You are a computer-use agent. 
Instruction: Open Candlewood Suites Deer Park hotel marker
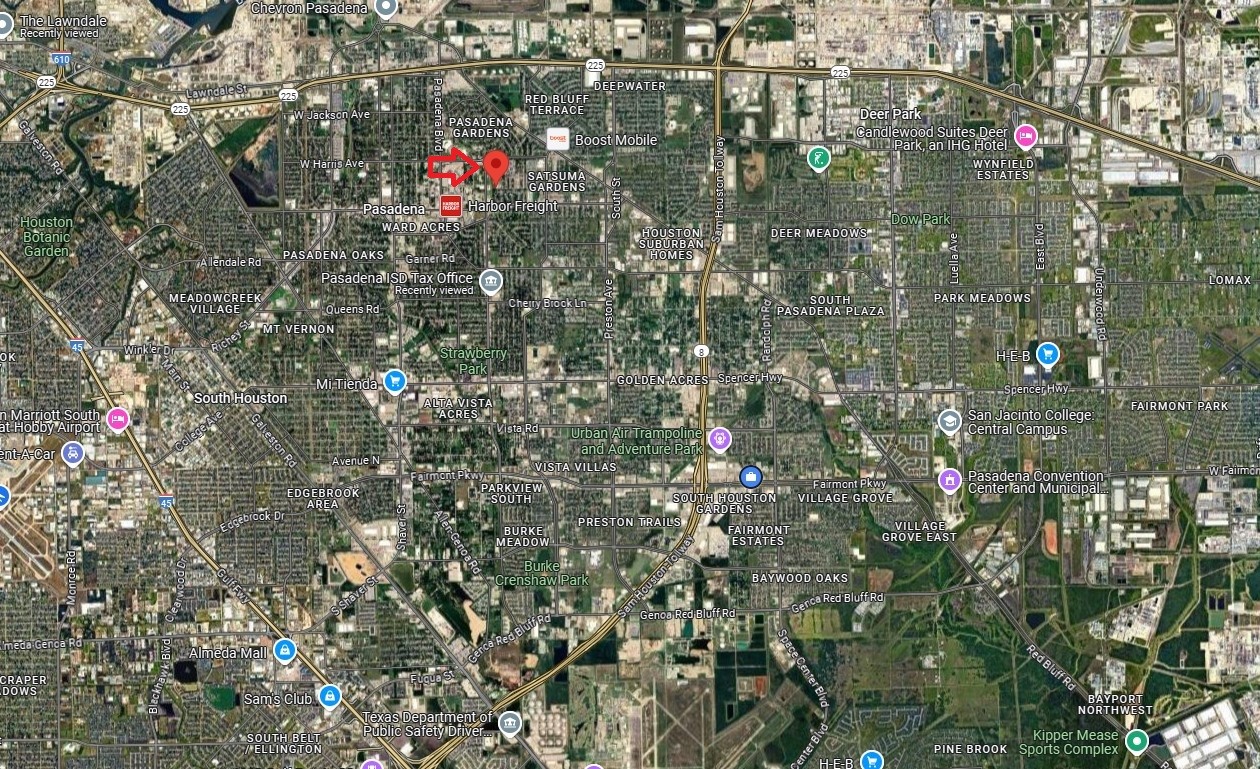point(1025,136)
